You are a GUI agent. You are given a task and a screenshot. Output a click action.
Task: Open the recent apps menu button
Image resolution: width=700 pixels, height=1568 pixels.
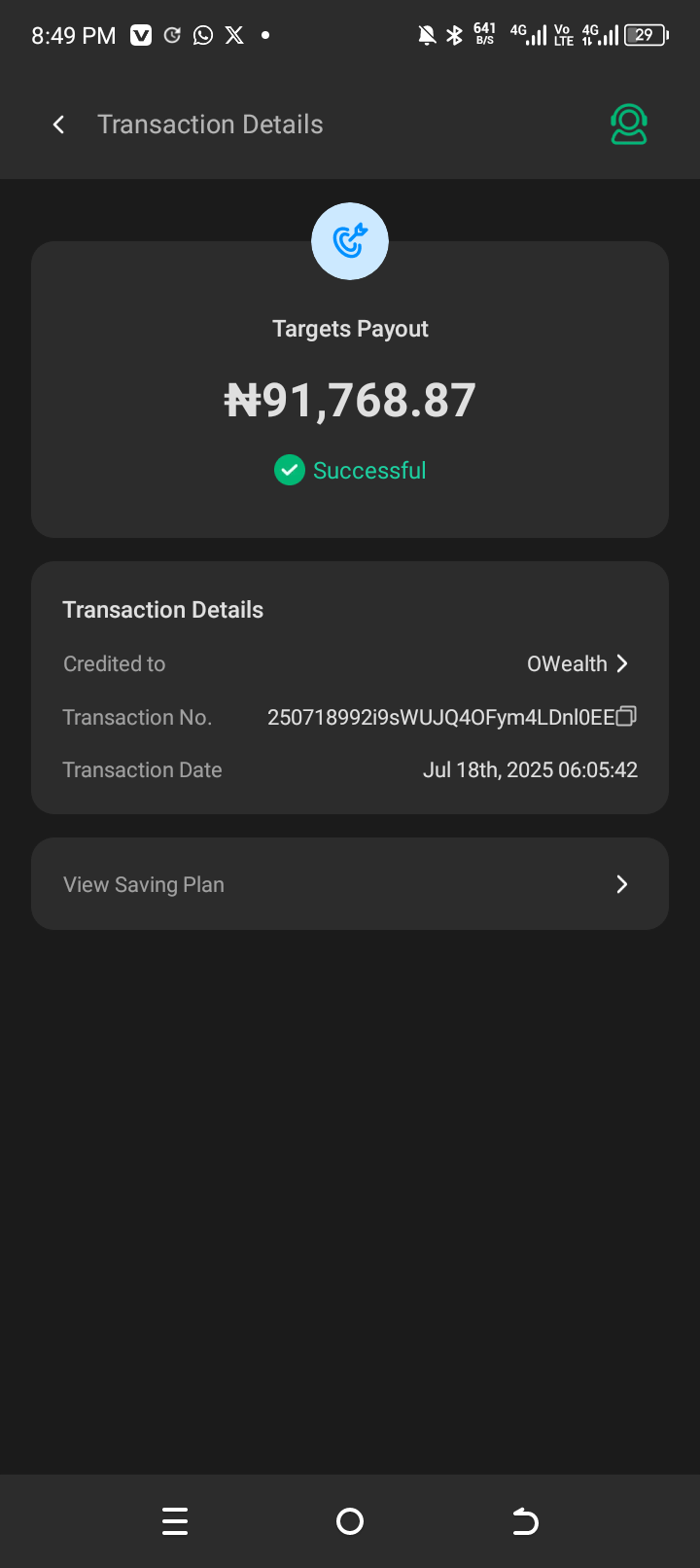175,1520
